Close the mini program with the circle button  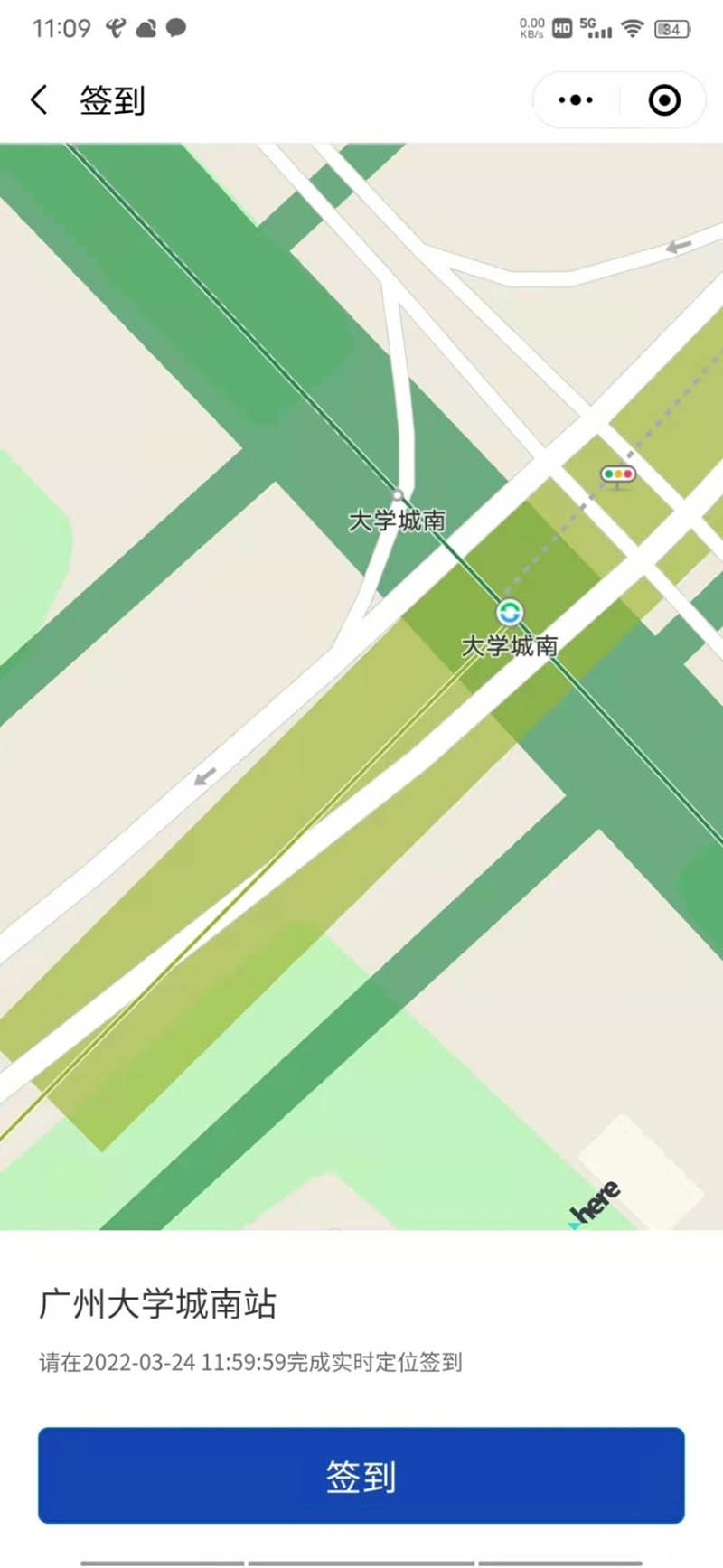pyautogui.click(x=664, y=99)
